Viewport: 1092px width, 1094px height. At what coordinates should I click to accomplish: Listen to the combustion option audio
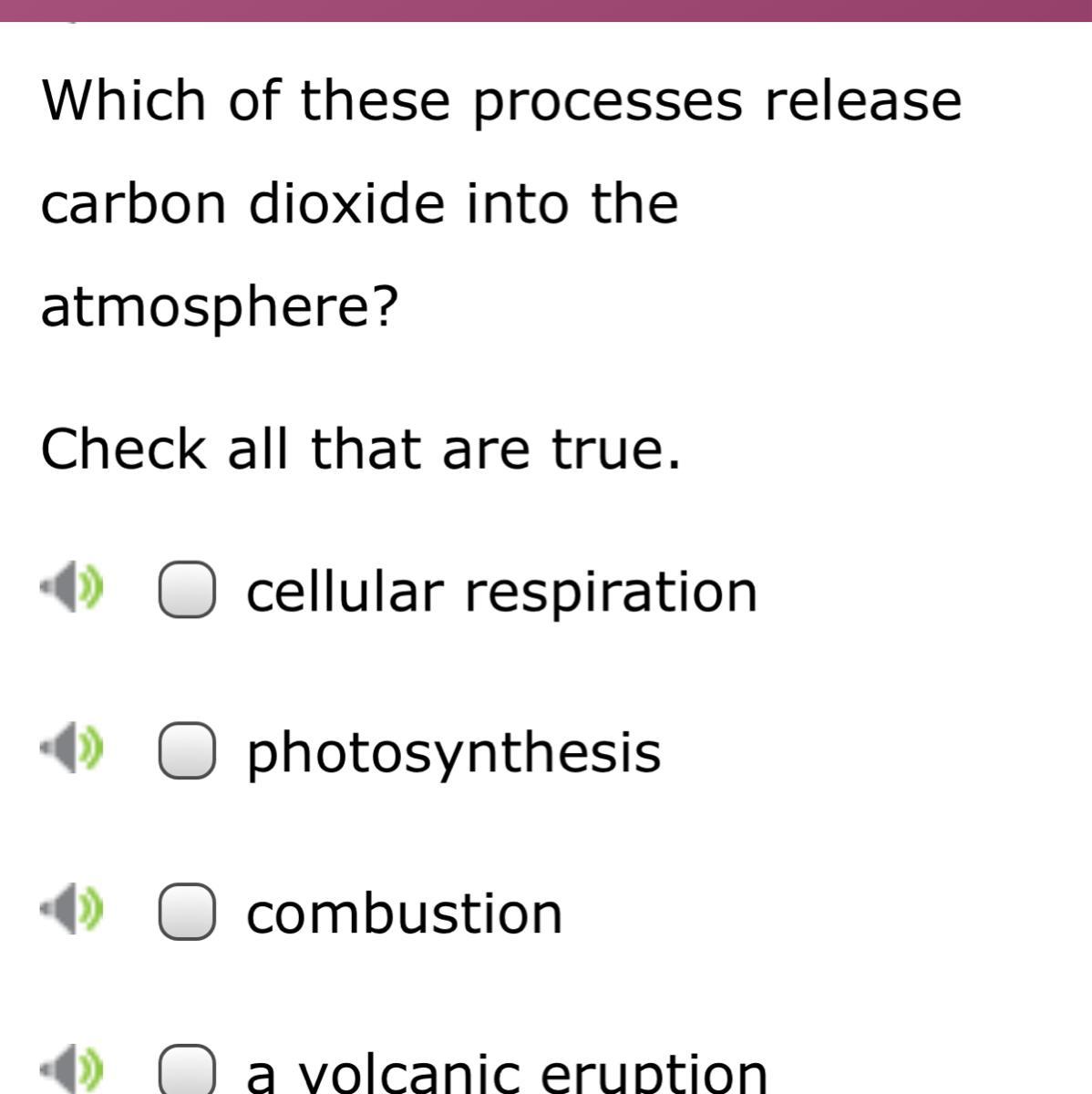tap(71, 910)
